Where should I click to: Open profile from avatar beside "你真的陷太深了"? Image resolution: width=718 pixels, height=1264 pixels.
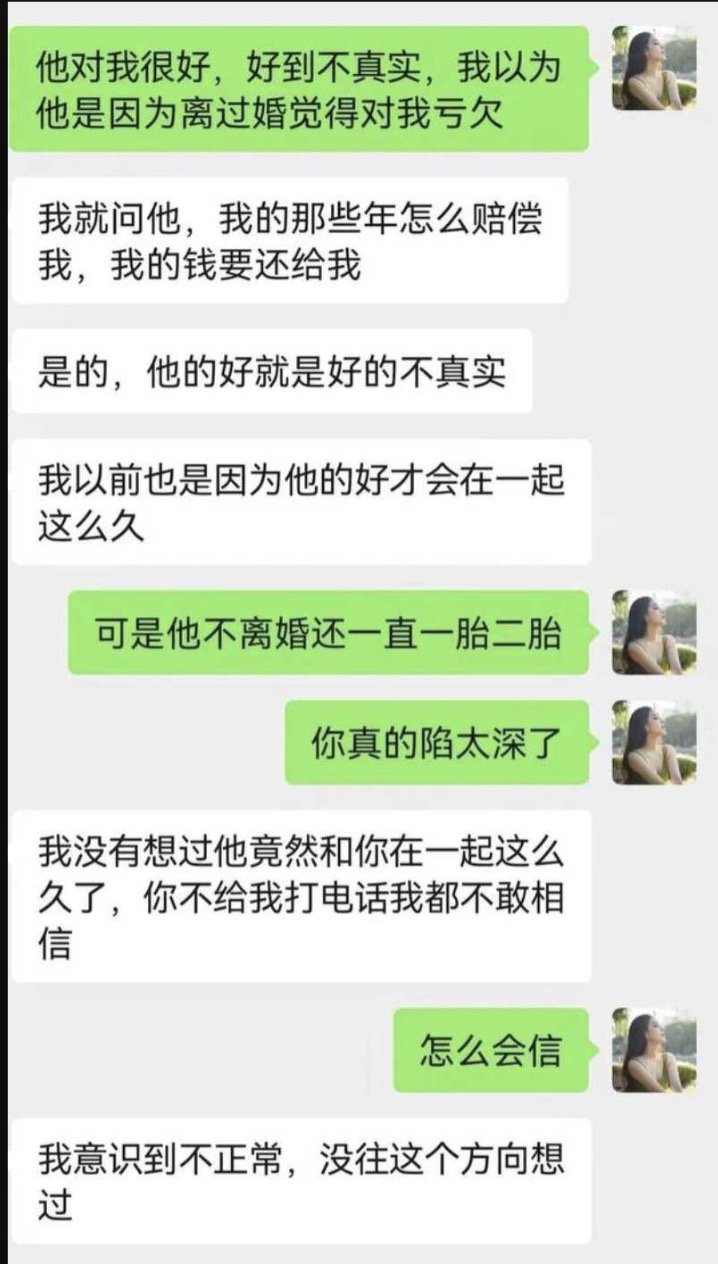pyautogui.click(x=654, y=742)
